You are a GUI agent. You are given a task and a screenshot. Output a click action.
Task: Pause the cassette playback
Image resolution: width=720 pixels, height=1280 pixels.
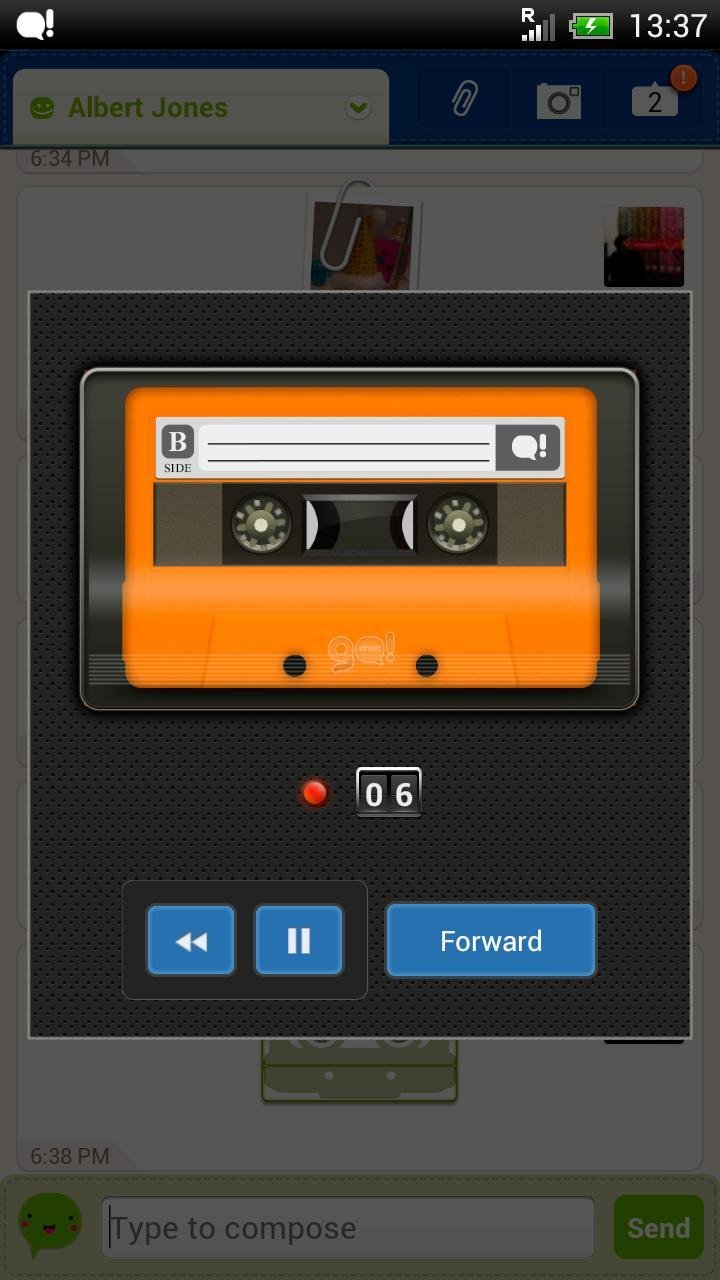tap(299, 940)
